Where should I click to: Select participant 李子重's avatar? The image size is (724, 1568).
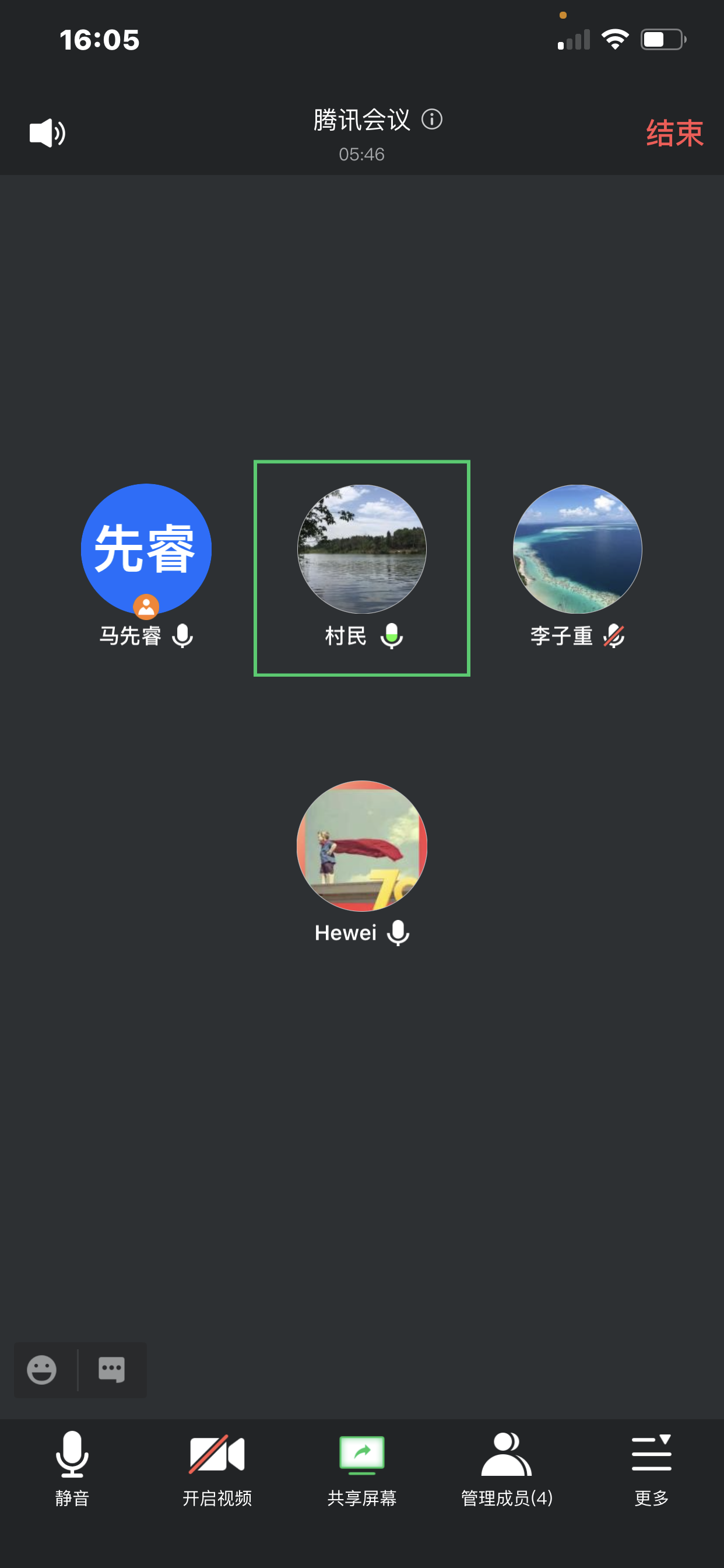pyautogui.click(x=577, y=549)
